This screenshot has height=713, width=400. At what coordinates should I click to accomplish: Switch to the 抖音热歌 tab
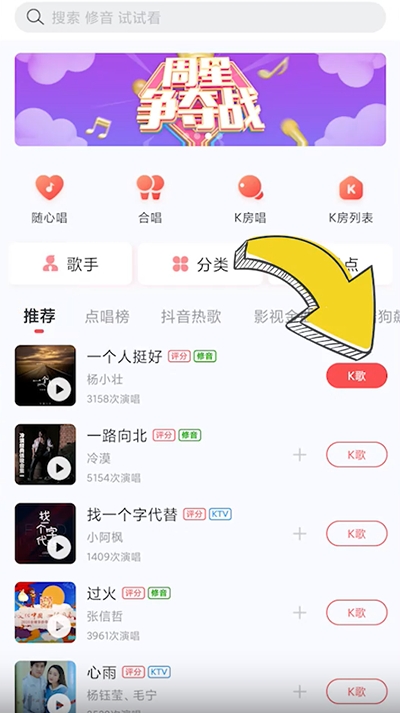click(191, 316)
